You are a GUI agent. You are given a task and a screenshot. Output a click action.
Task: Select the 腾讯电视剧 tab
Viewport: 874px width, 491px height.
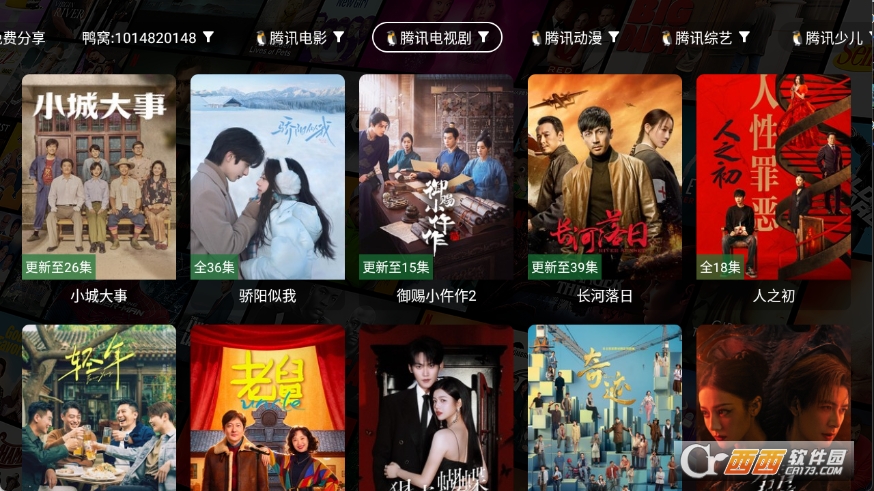(x=437, y=38)
